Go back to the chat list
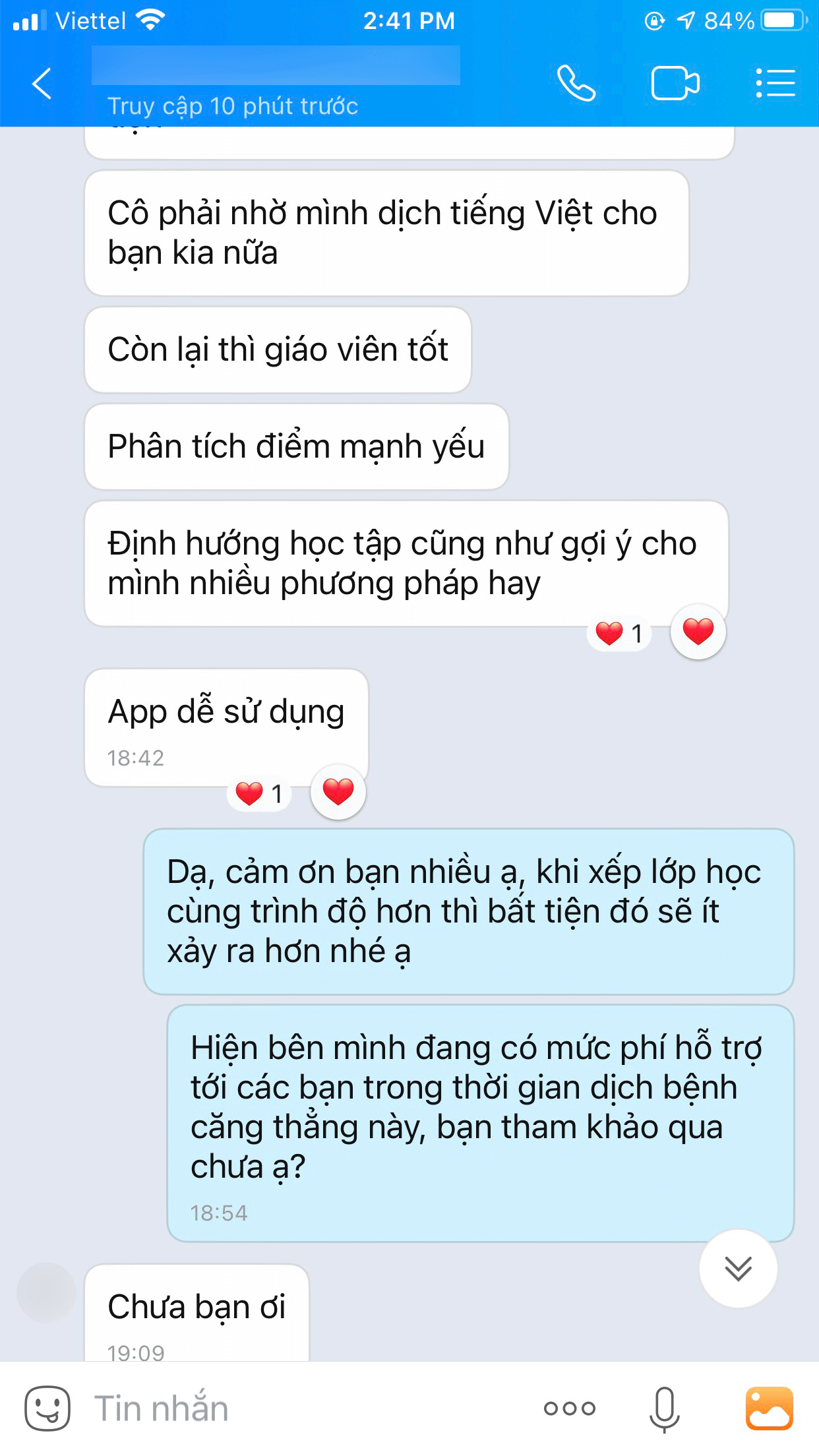Image resolution: width=819 pixels, height=1456 pixels. tap(42, 84)
